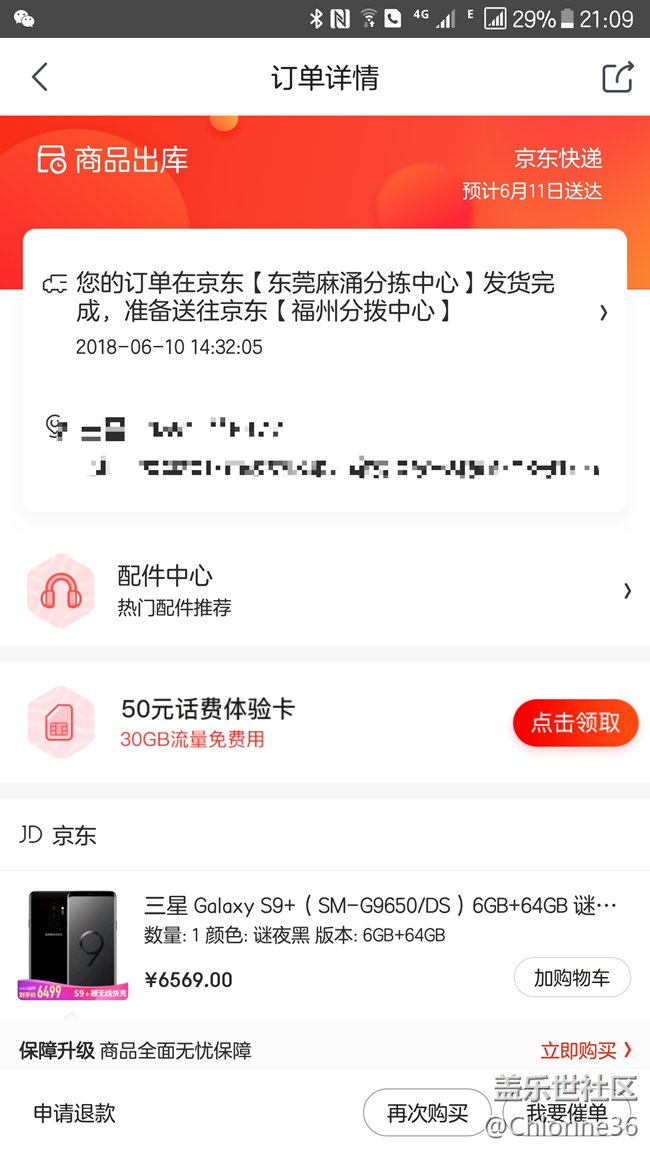Share this order
Image resolution: width=650 pixels, height=1156 pixels.
click(617, 77)
